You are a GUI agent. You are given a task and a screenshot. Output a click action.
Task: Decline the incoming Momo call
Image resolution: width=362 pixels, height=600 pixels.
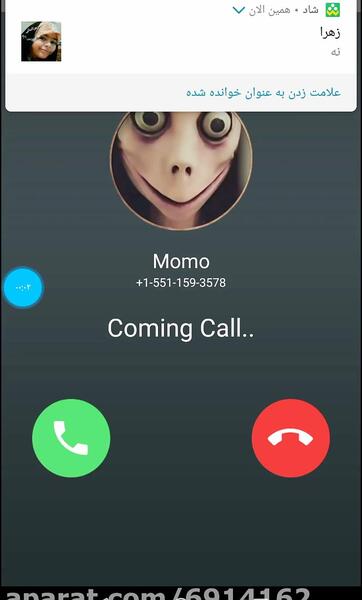pos(291,438)
